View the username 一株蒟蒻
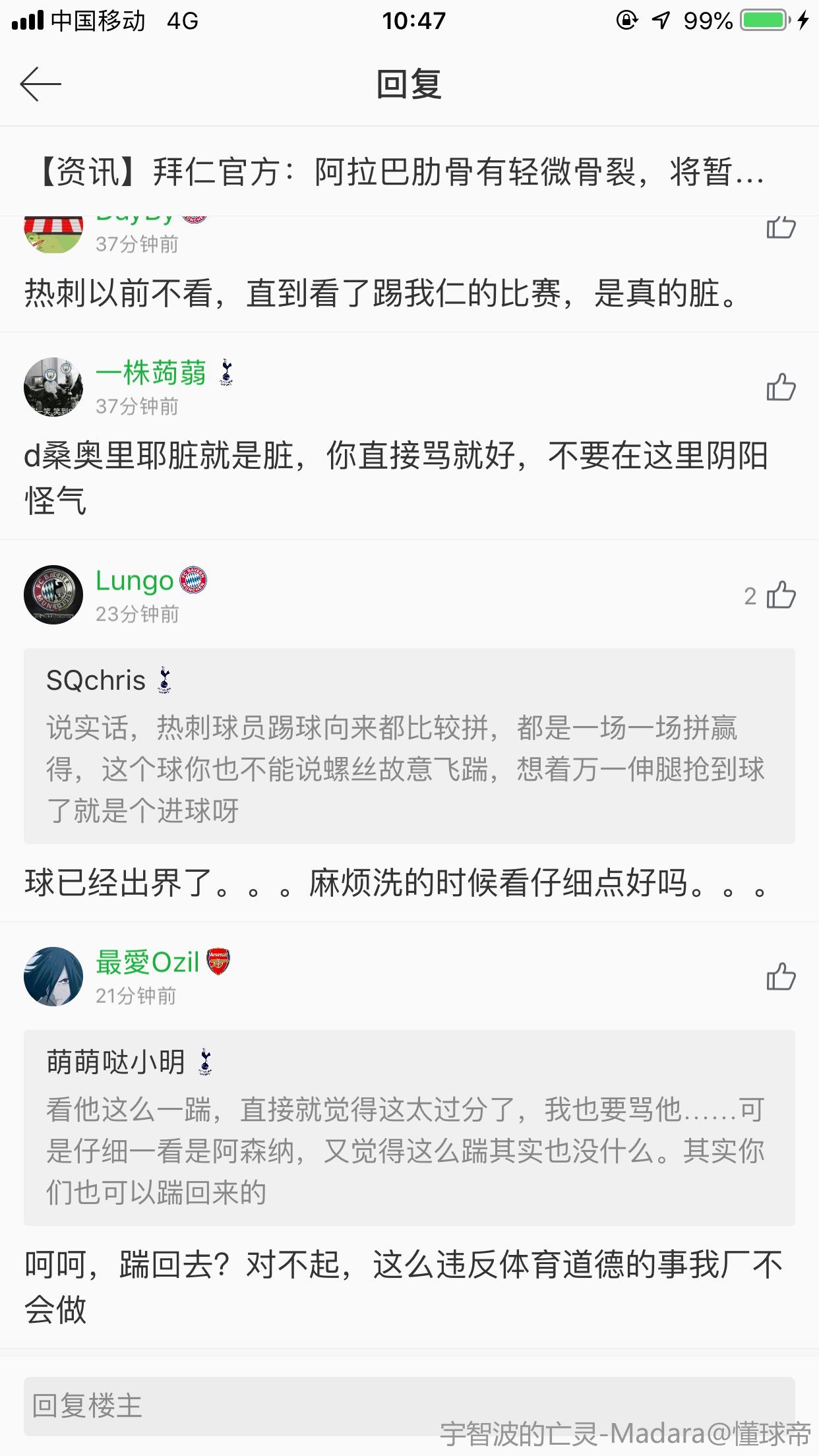 click(x=151, y=373)
